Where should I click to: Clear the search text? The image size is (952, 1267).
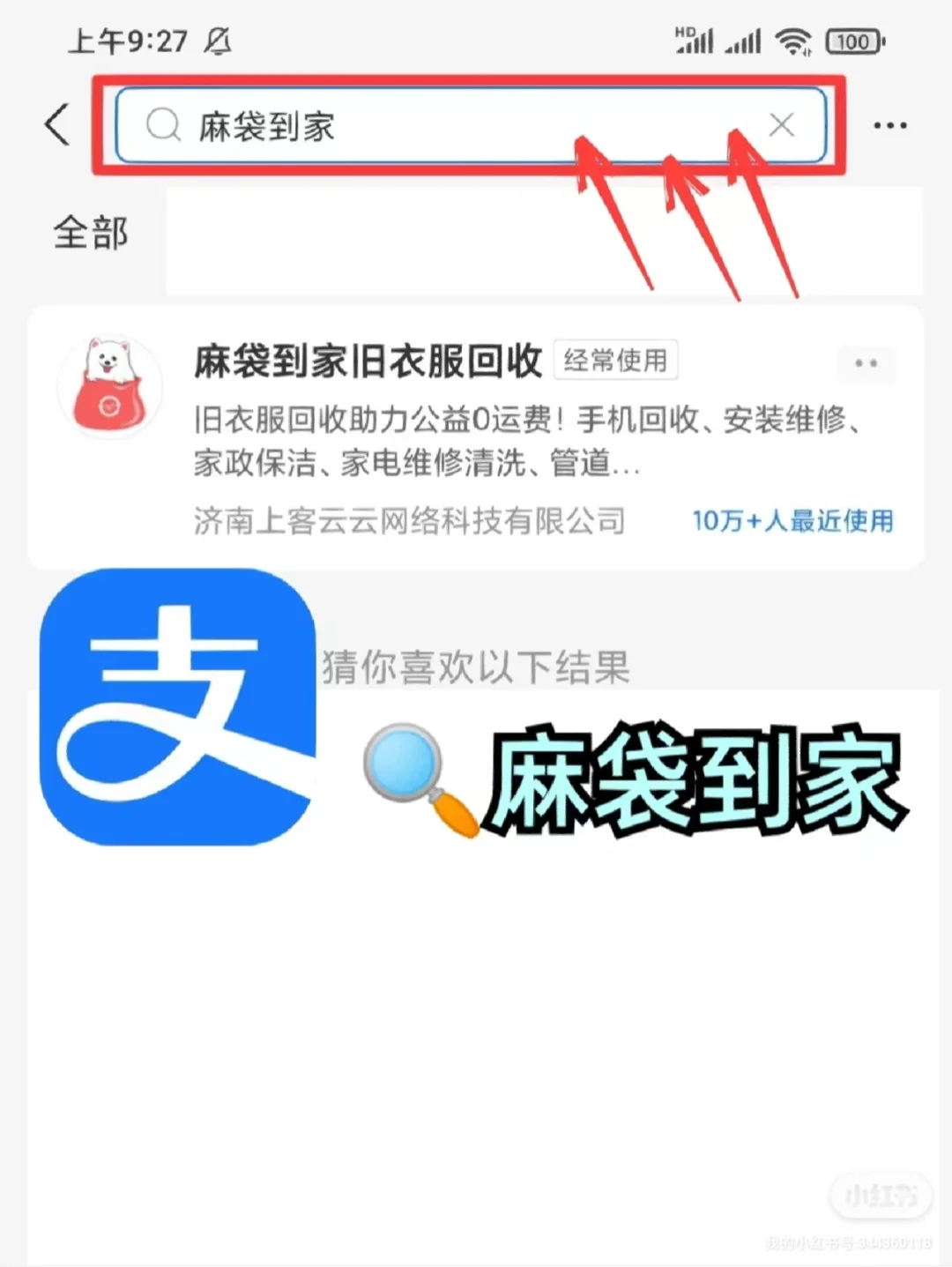(781, 125)
